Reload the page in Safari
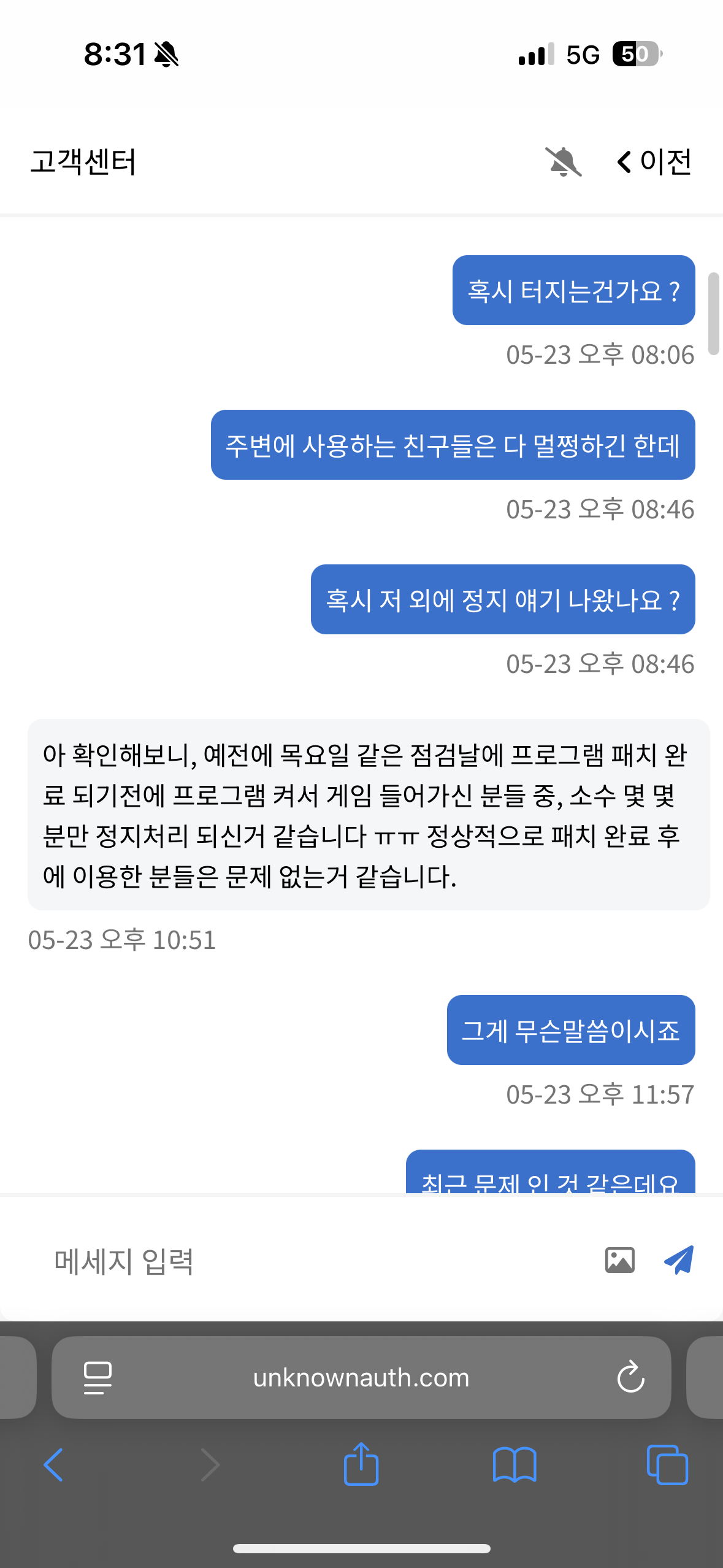Image resolution: width=723 pixels, height=1568 pixels. pos(630,1378)
